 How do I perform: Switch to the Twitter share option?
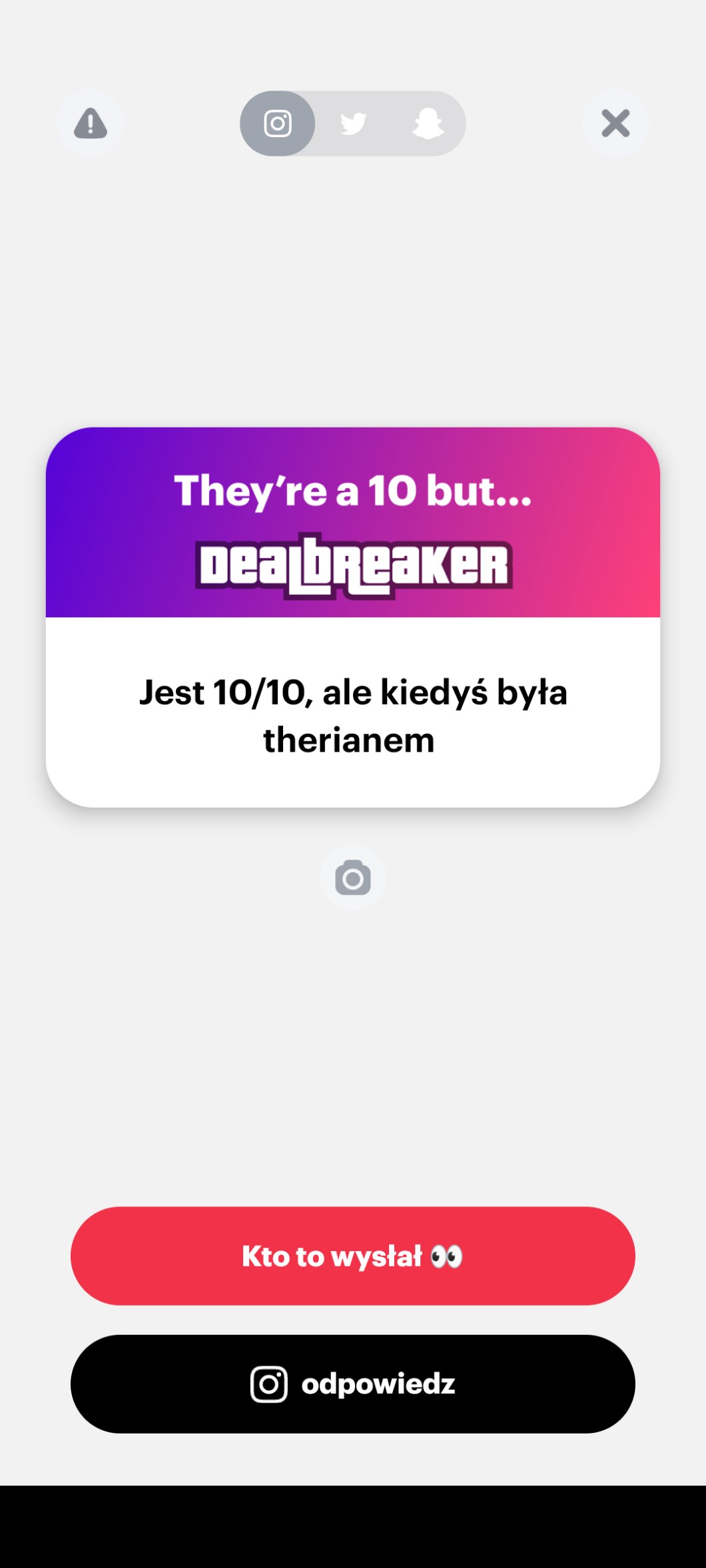(x=353, y=124)
